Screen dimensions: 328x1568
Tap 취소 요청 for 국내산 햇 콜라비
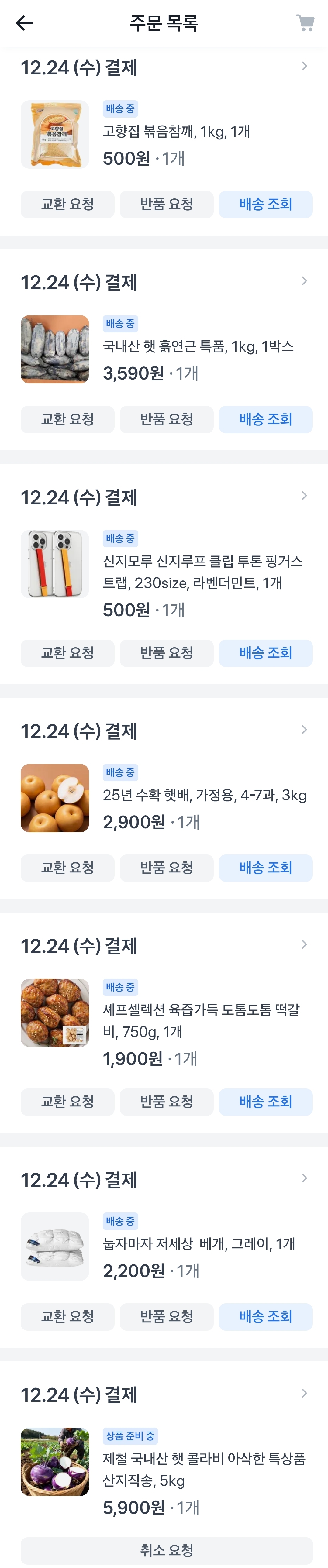point(166,1550)
